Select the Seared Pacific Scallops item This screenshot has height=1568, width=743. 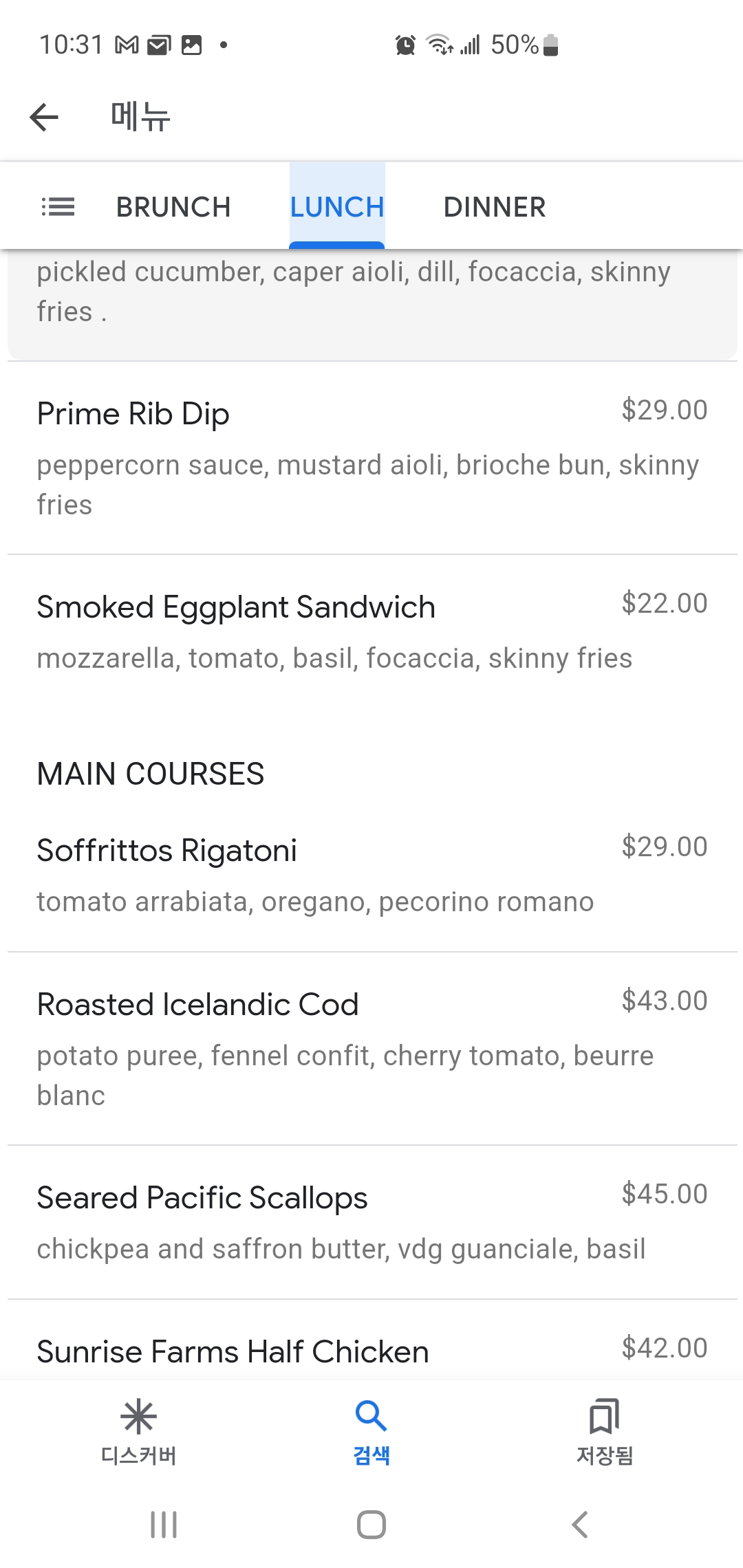pos(372,1222)
